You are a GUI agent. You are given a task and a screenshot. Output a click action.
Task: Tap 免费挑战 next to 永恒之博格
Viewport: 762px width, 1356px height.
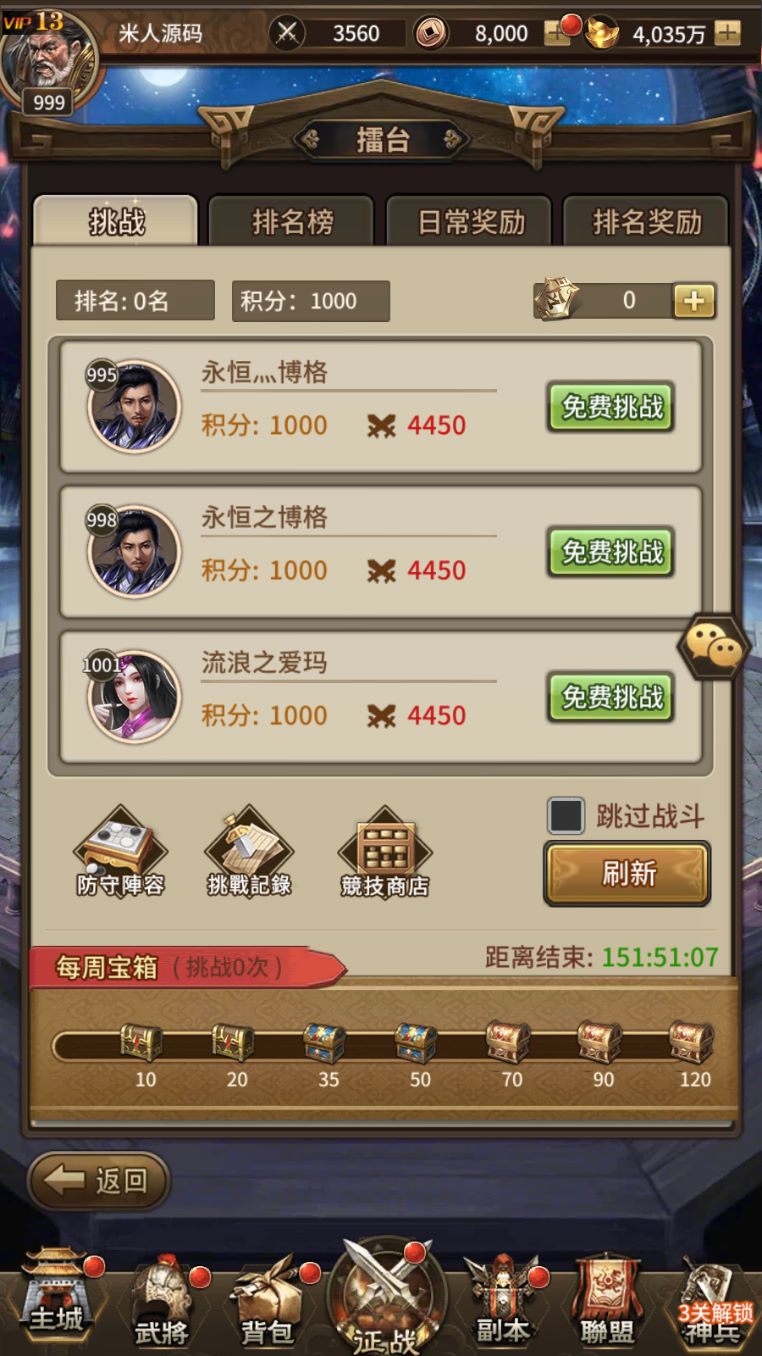pyautogui.click(x=611, y=552)
